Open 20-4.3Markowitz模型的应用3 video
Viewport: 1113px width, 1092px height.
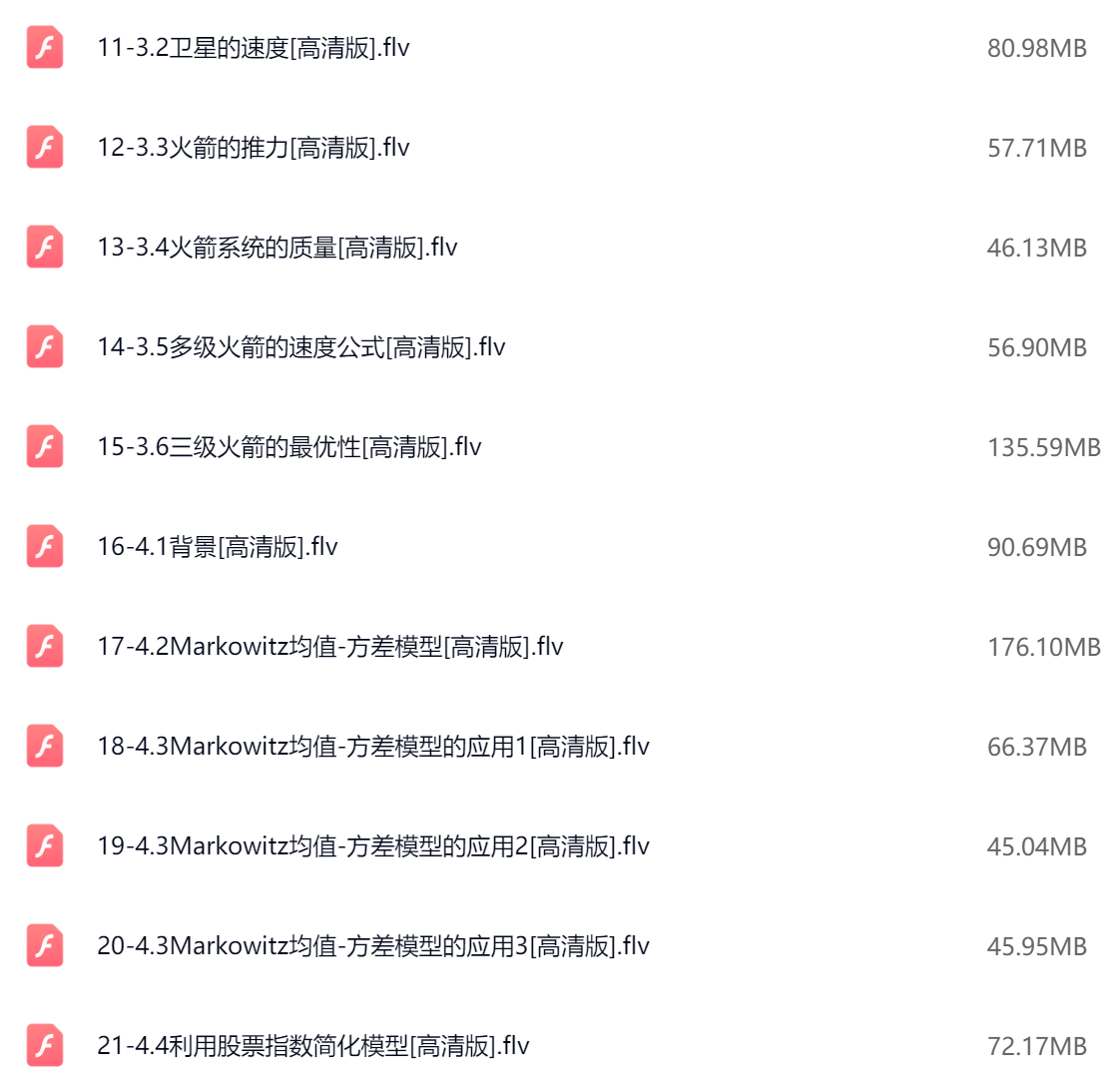coord(372,946)
